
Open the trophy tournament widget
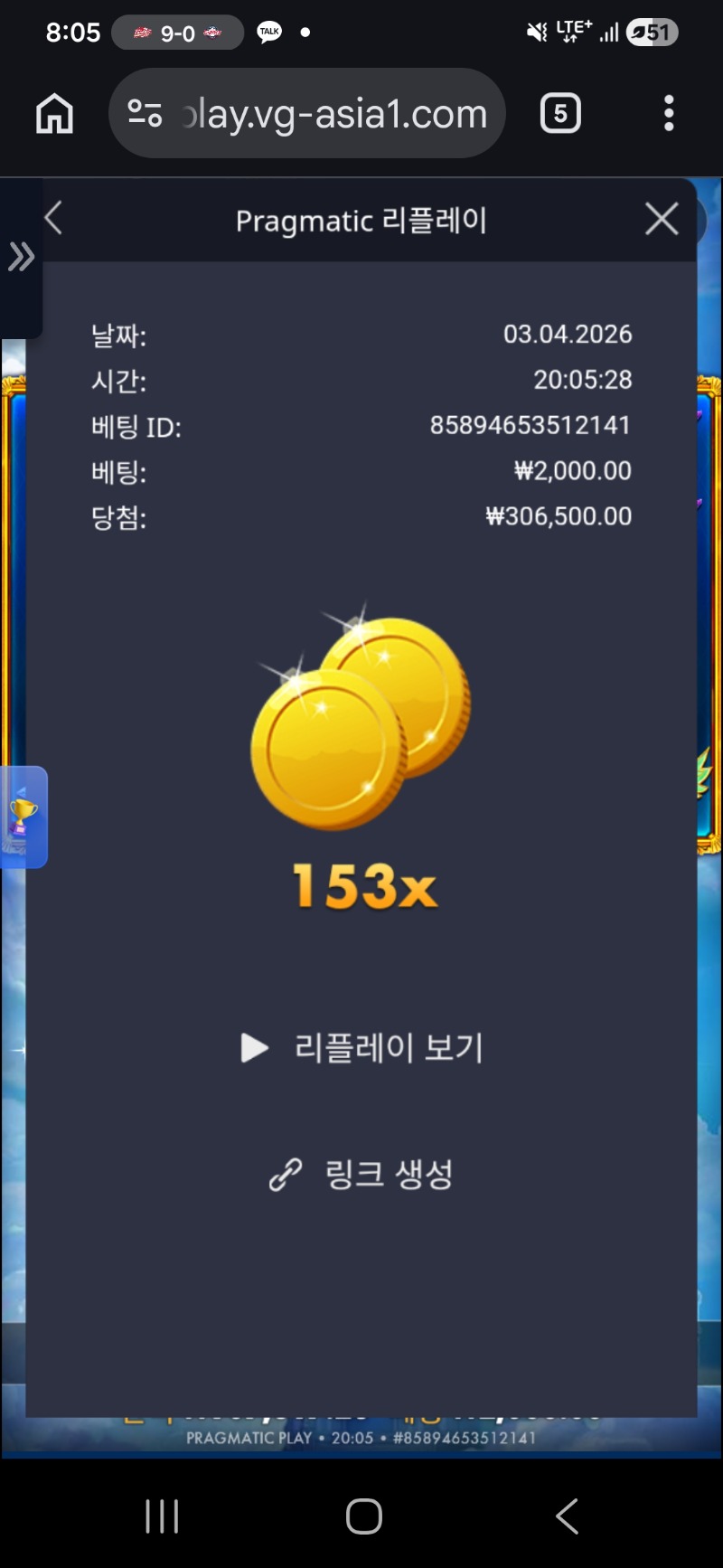[x=23, y=817]
